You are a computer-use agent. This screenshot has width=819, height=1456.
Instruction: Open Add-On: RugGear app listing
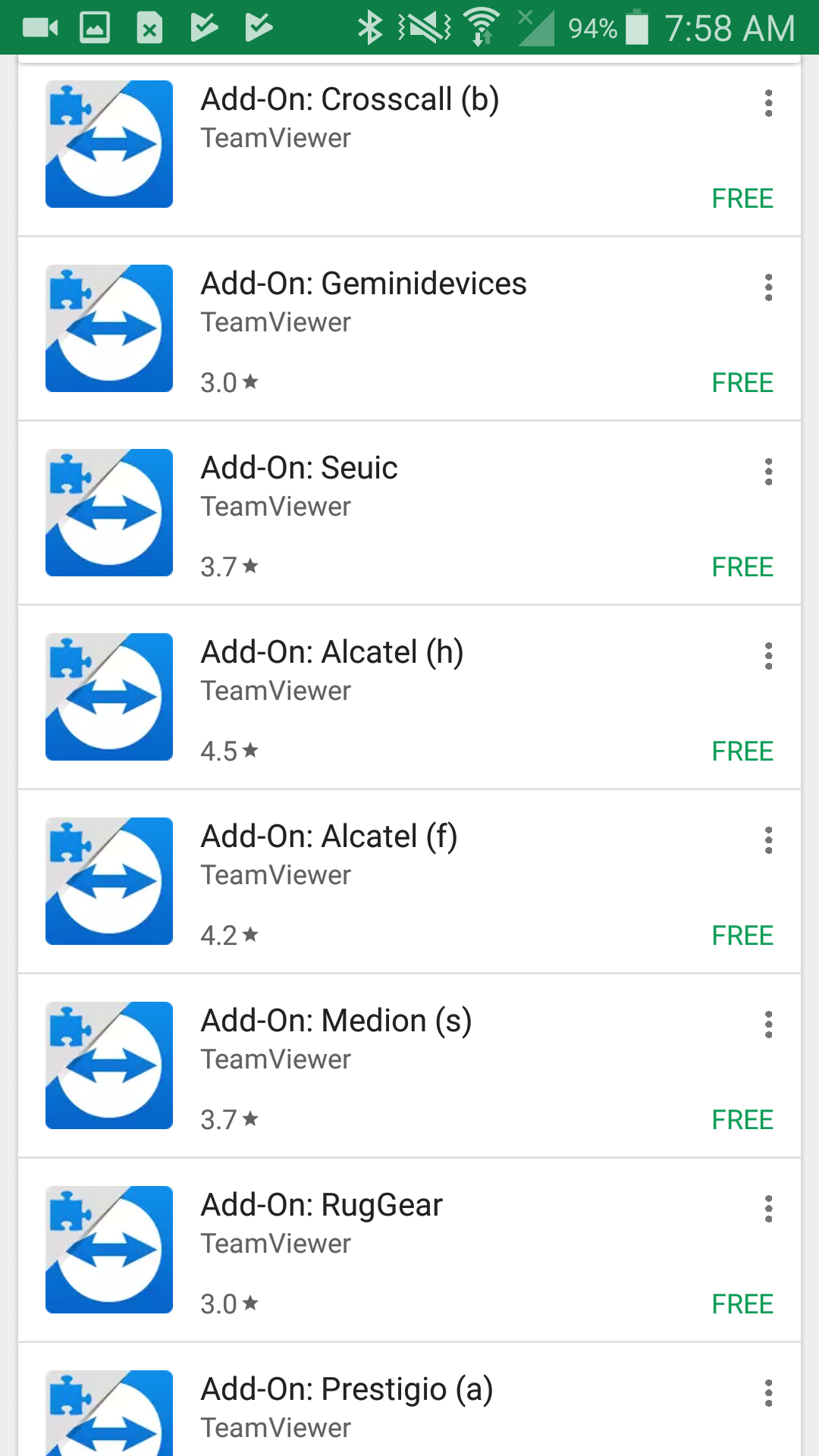pyautogui.click(x=409, y=1250)
